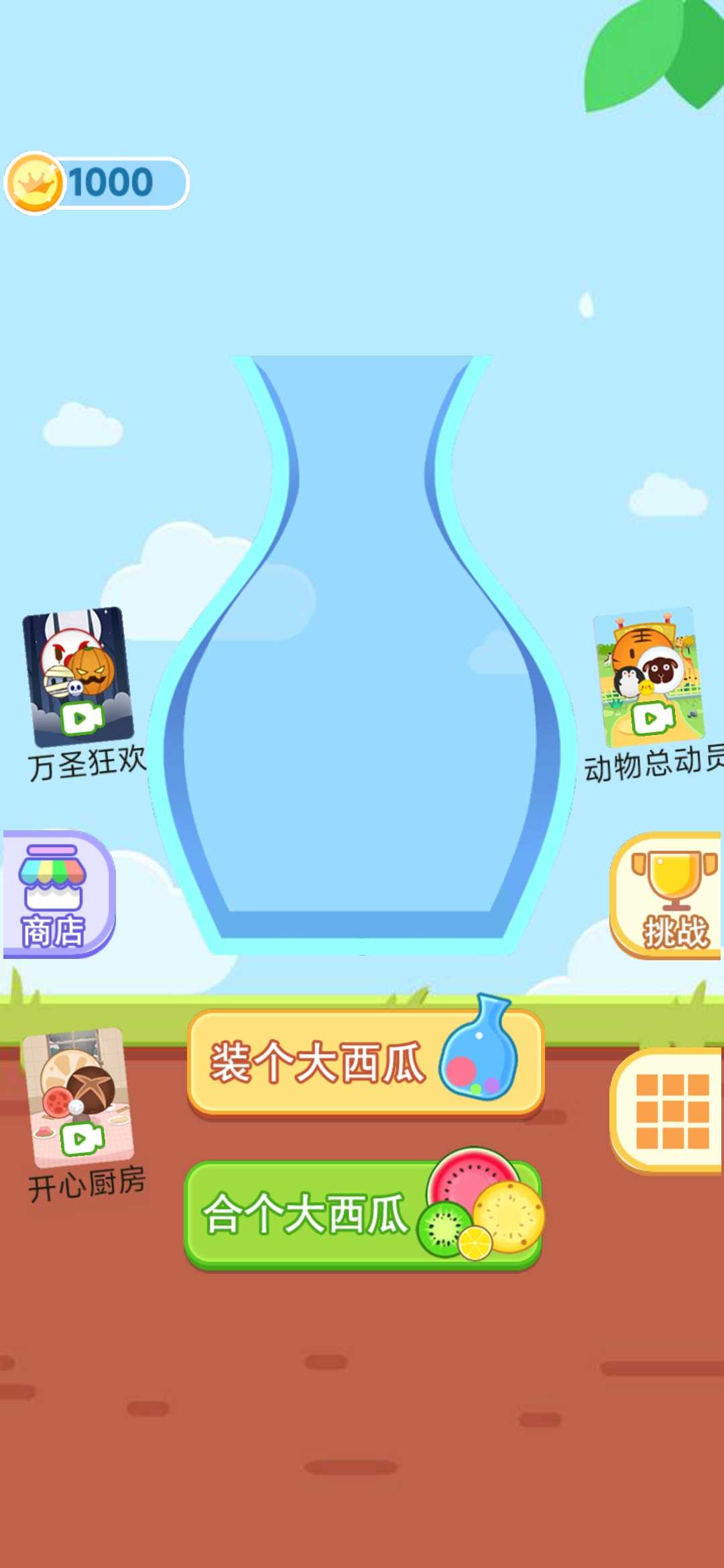The image size is (724, 1568).
Task: Start the 装个大西瓜 game mode
Action: (x=365, y=1061)
